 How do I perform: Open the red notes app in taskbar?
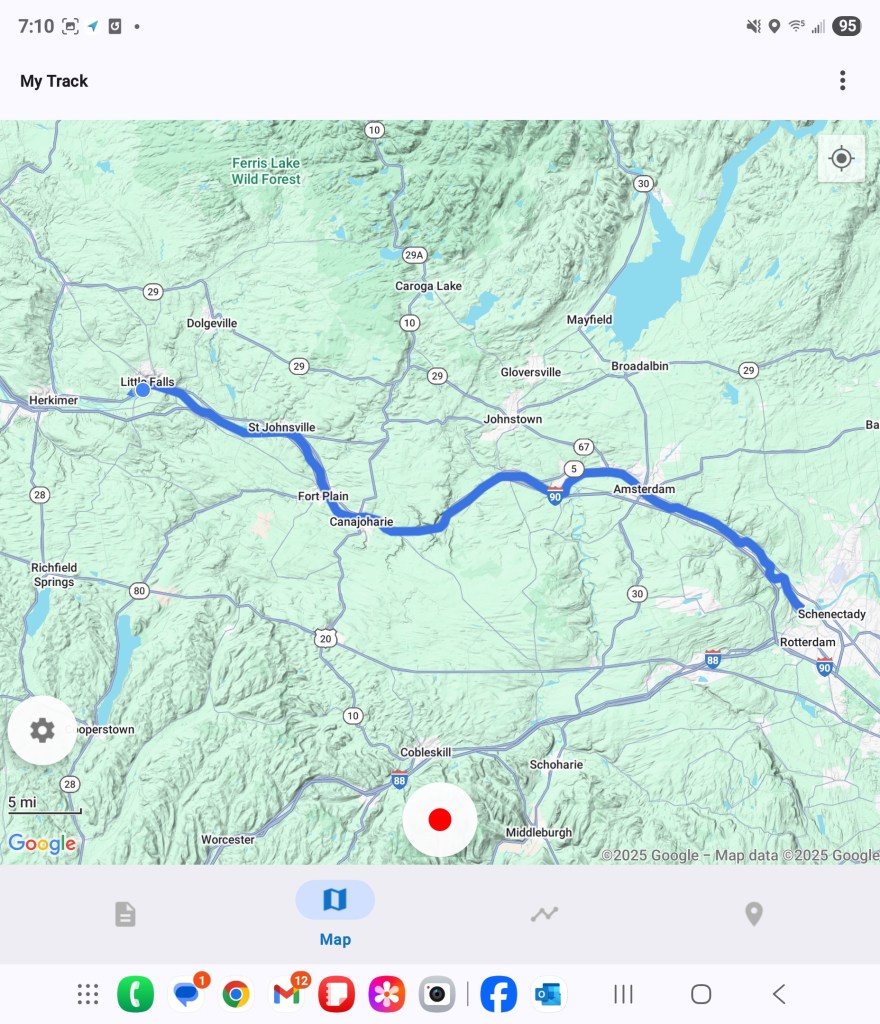[337, 994]
